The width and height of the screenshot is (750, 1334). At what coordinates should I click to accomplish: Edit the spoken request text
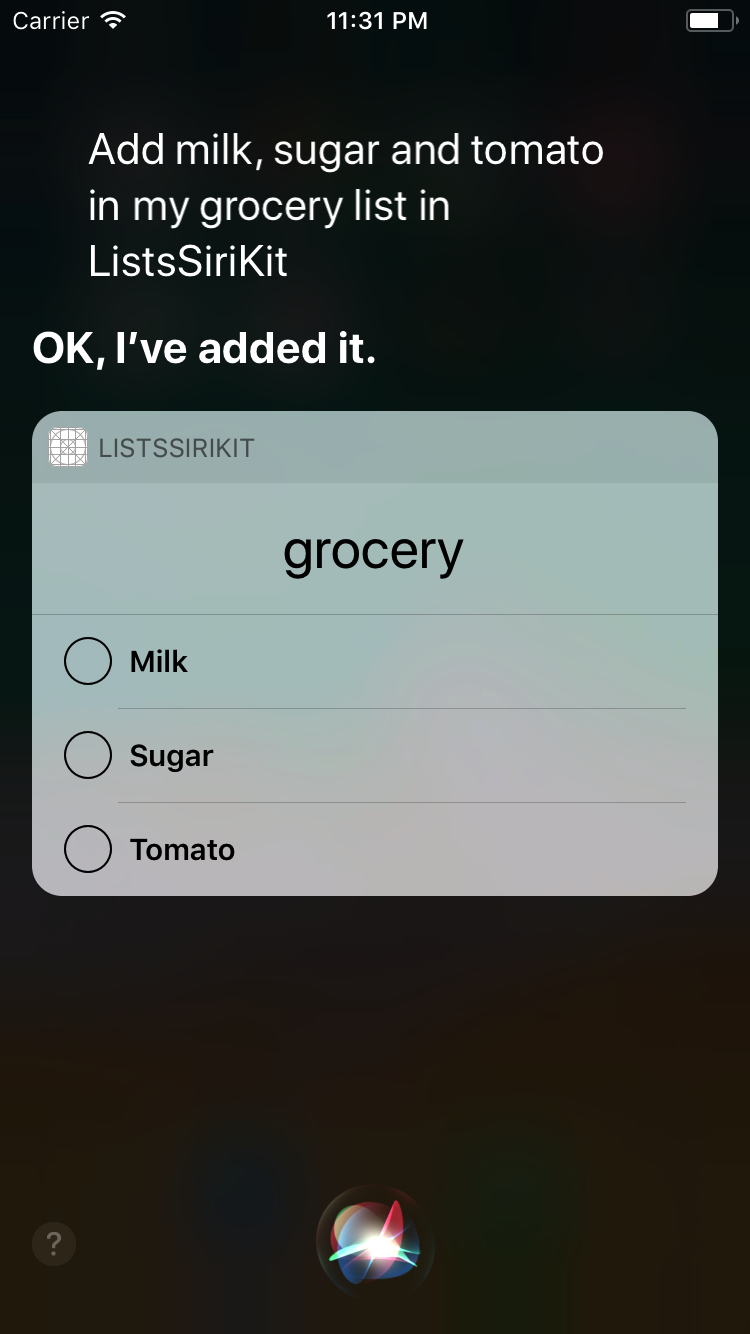(345, 205)
